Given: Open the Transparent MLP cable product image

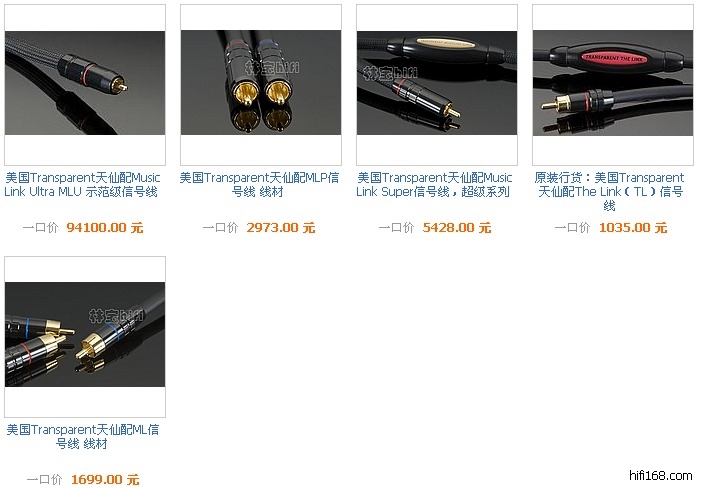Looking at the screenshot, I should click(261, 83).
